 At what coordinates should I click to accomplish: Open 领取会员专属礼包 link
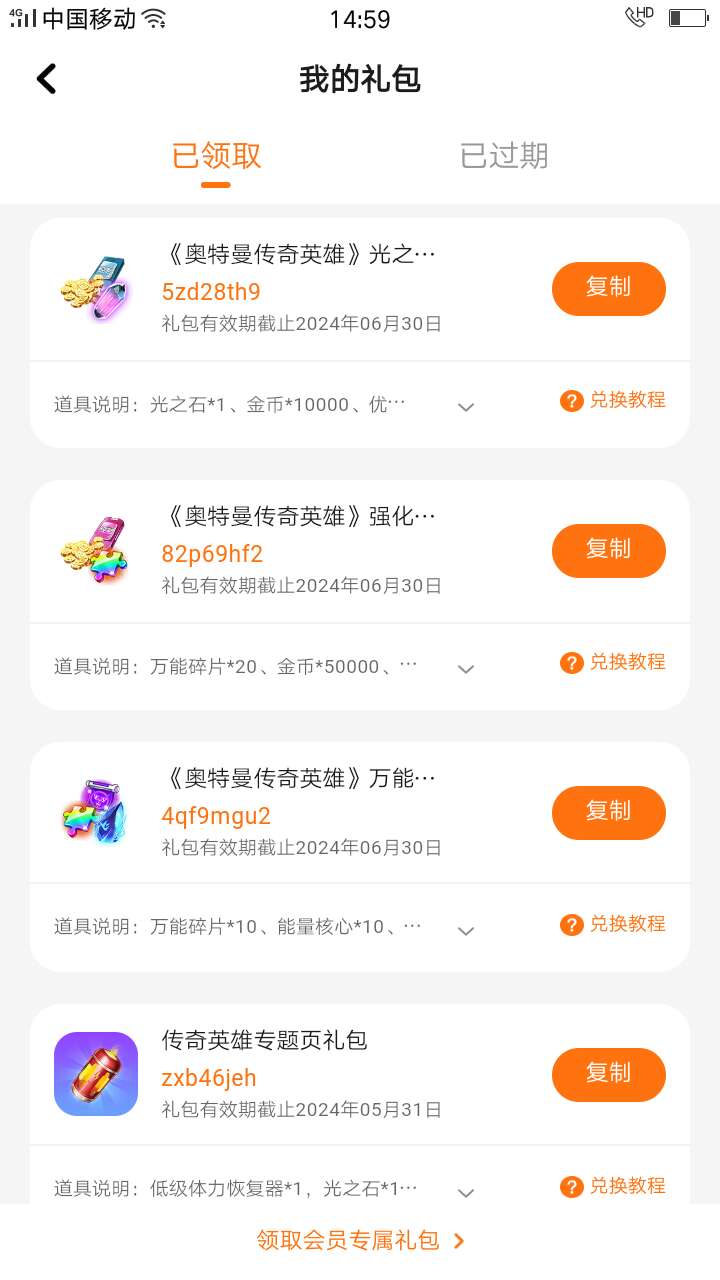point(360,1241)
